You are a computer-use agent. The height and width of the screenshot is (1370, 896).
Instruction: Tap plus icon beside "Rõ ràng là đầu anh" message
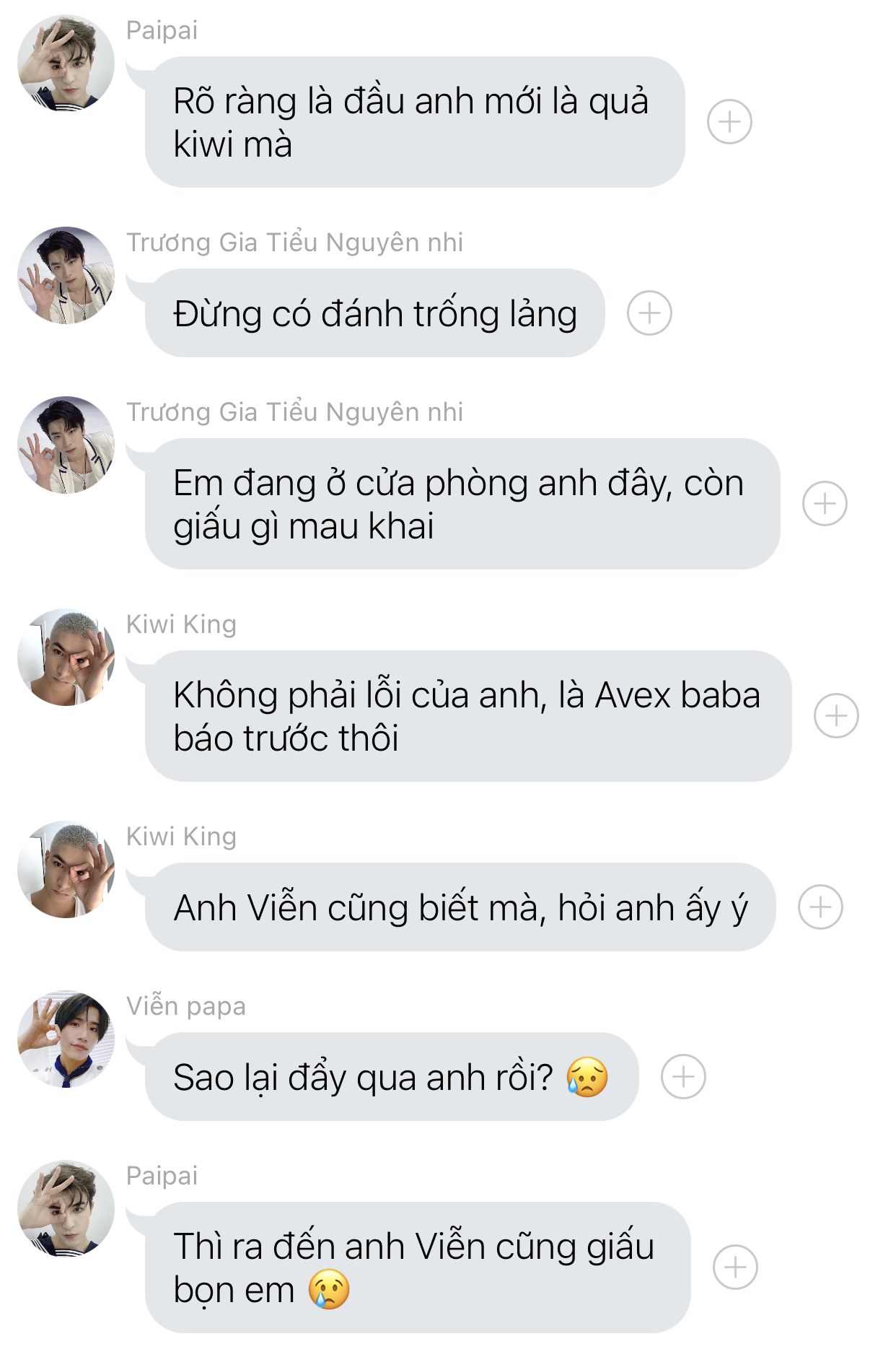(729, 121)
